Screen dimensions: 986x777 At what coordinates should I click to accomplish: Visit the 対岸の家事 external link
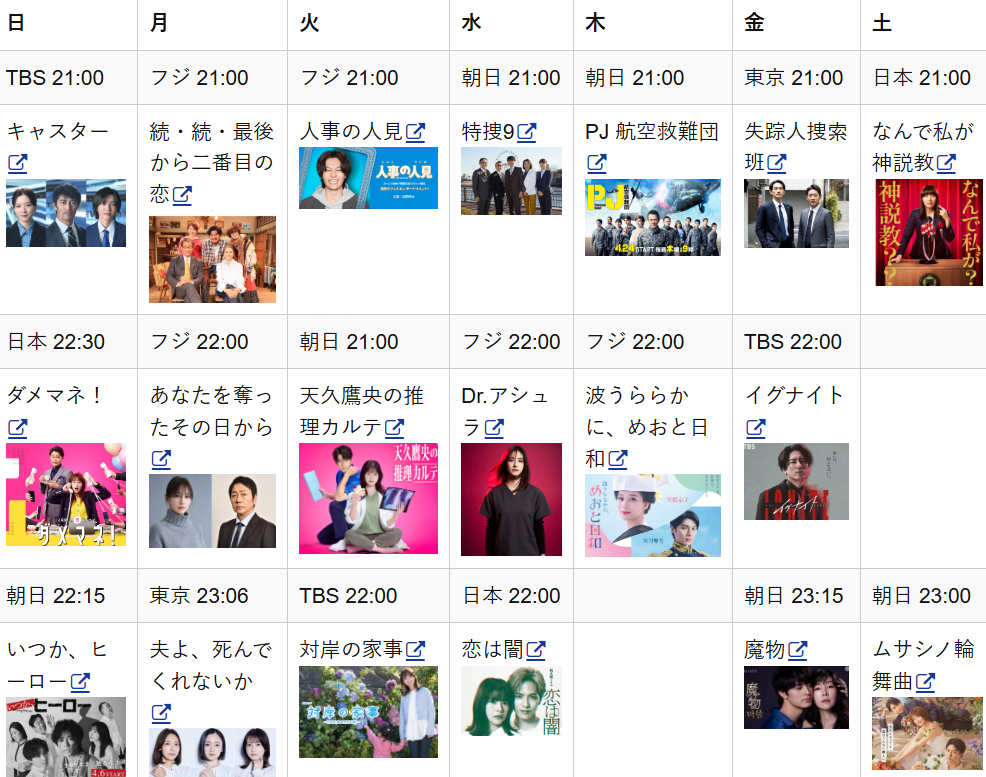415,650
